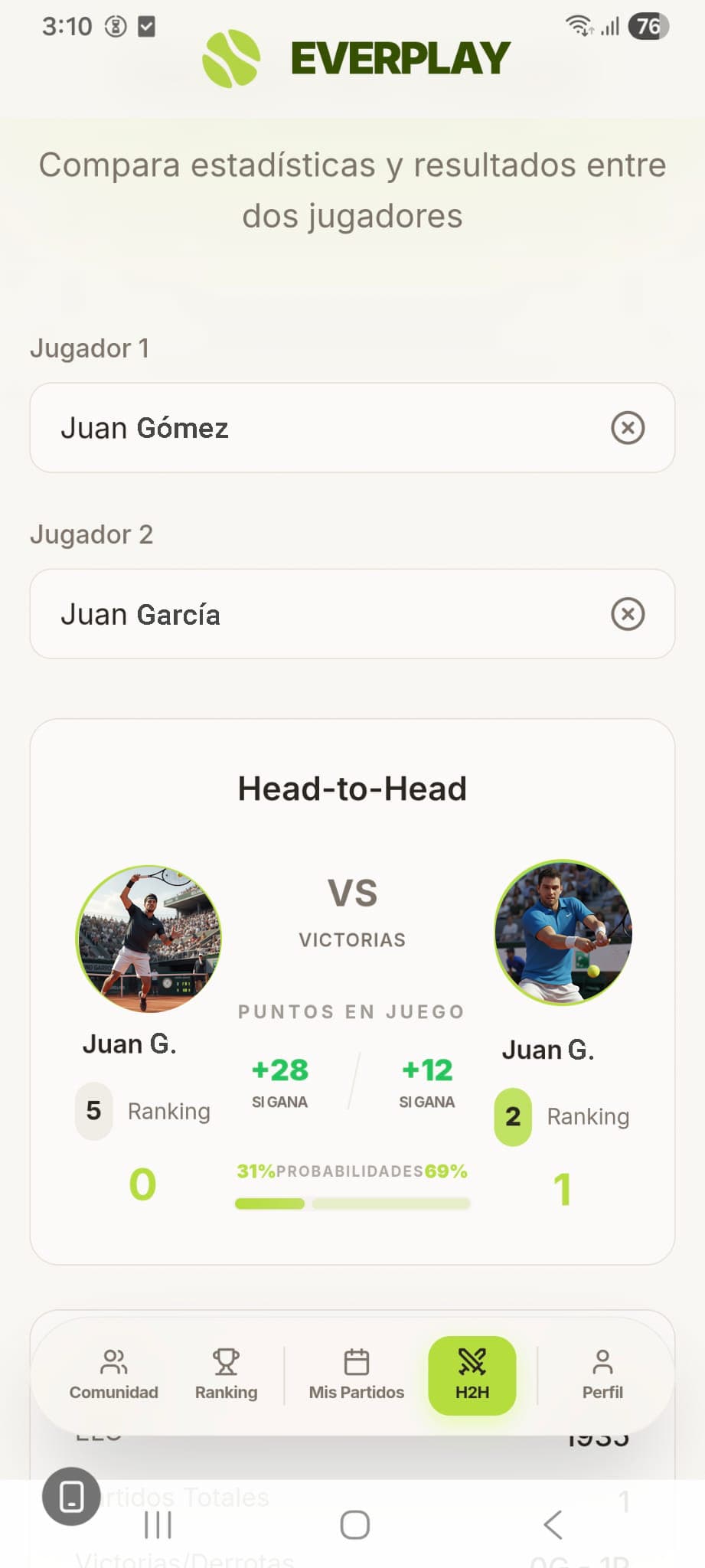Go to Mis Partidos

pos(356,1375)
